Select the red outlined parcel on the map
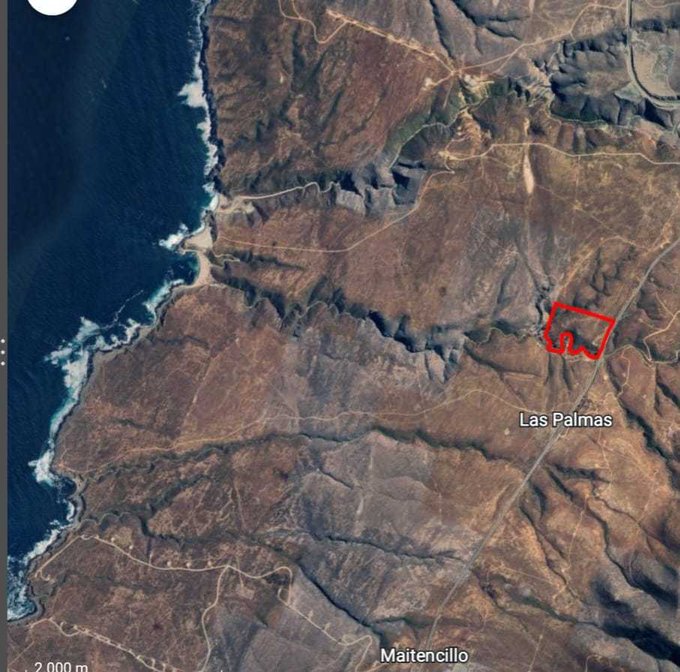 pos(582,327)
